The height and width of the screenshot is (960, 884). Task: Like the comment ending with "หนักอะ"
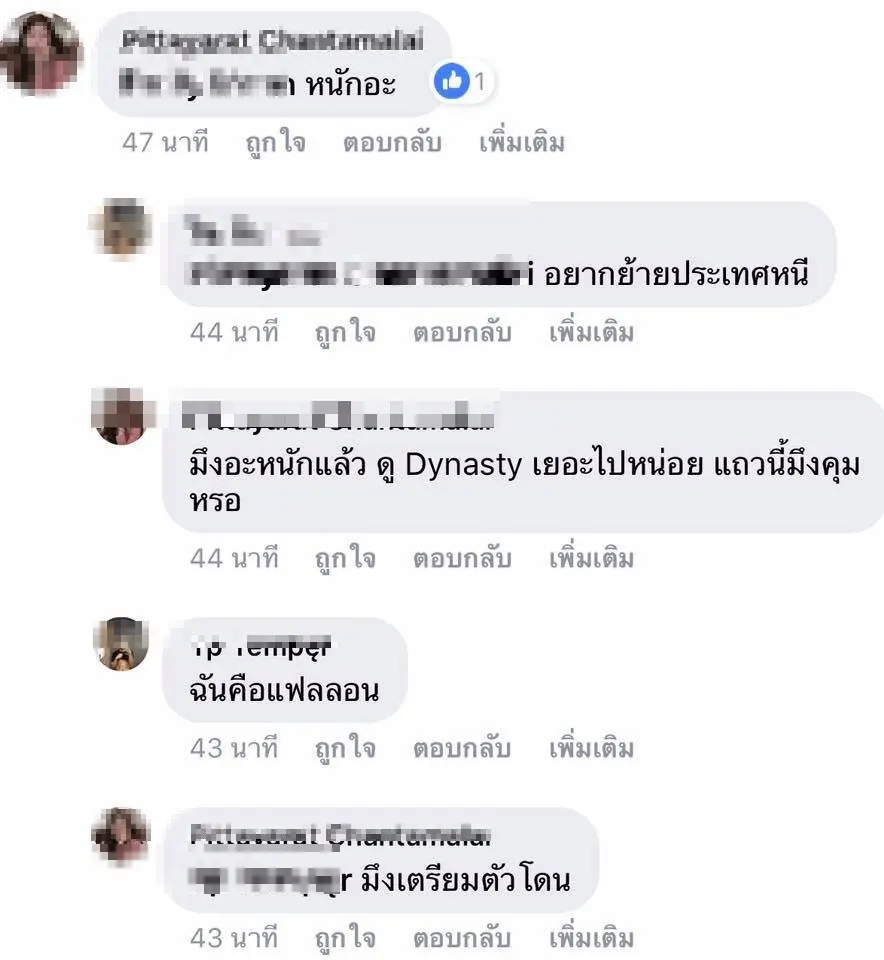point(275,143)
